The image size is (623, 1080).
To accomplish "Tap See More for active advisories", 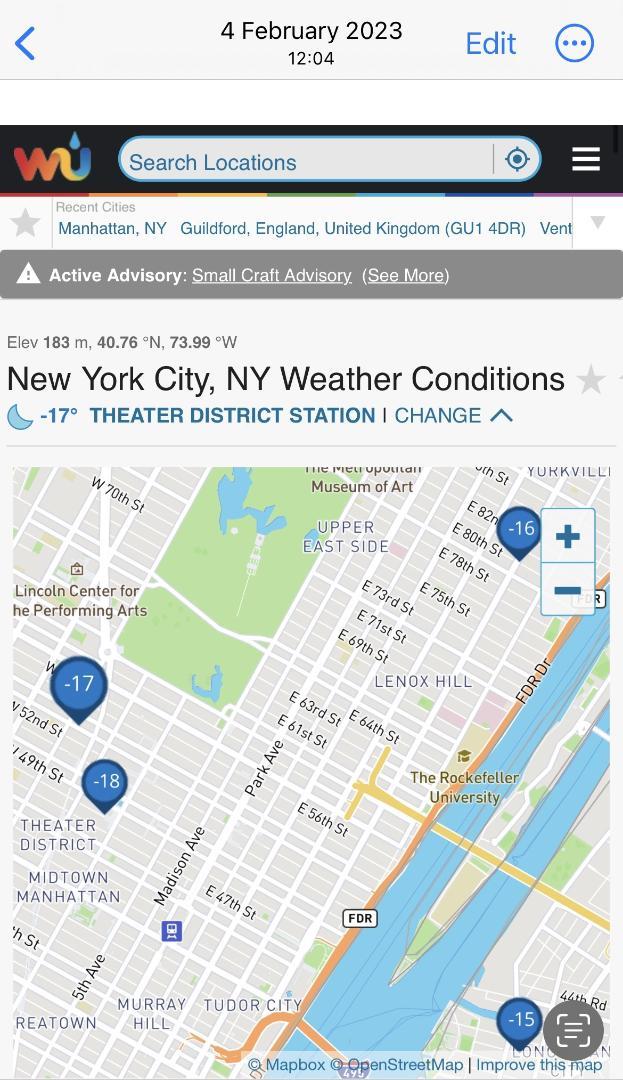I will pyautogui.click(x=405, y=275).
